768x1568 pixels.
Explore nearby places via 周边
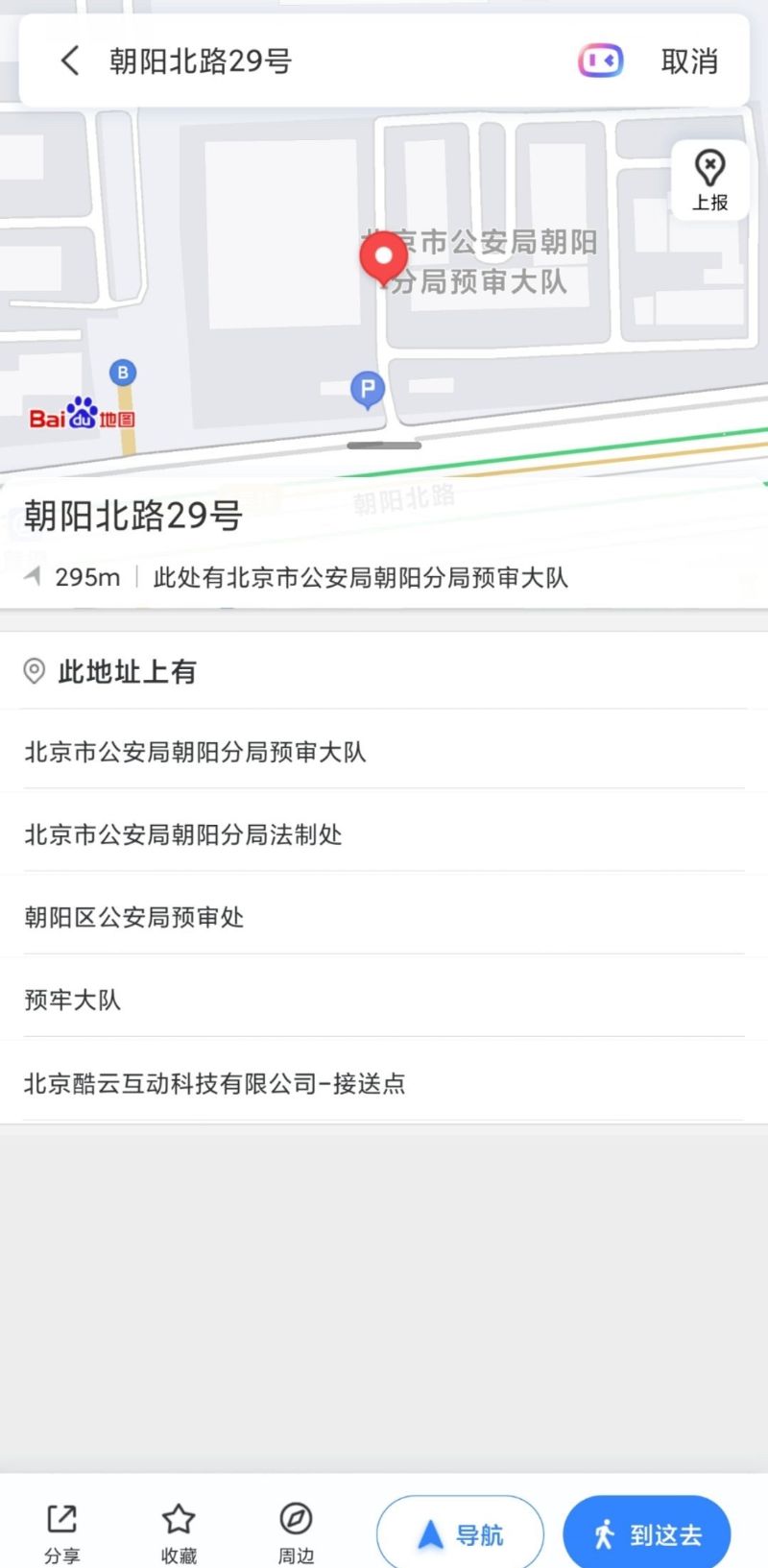[296, 1532]
